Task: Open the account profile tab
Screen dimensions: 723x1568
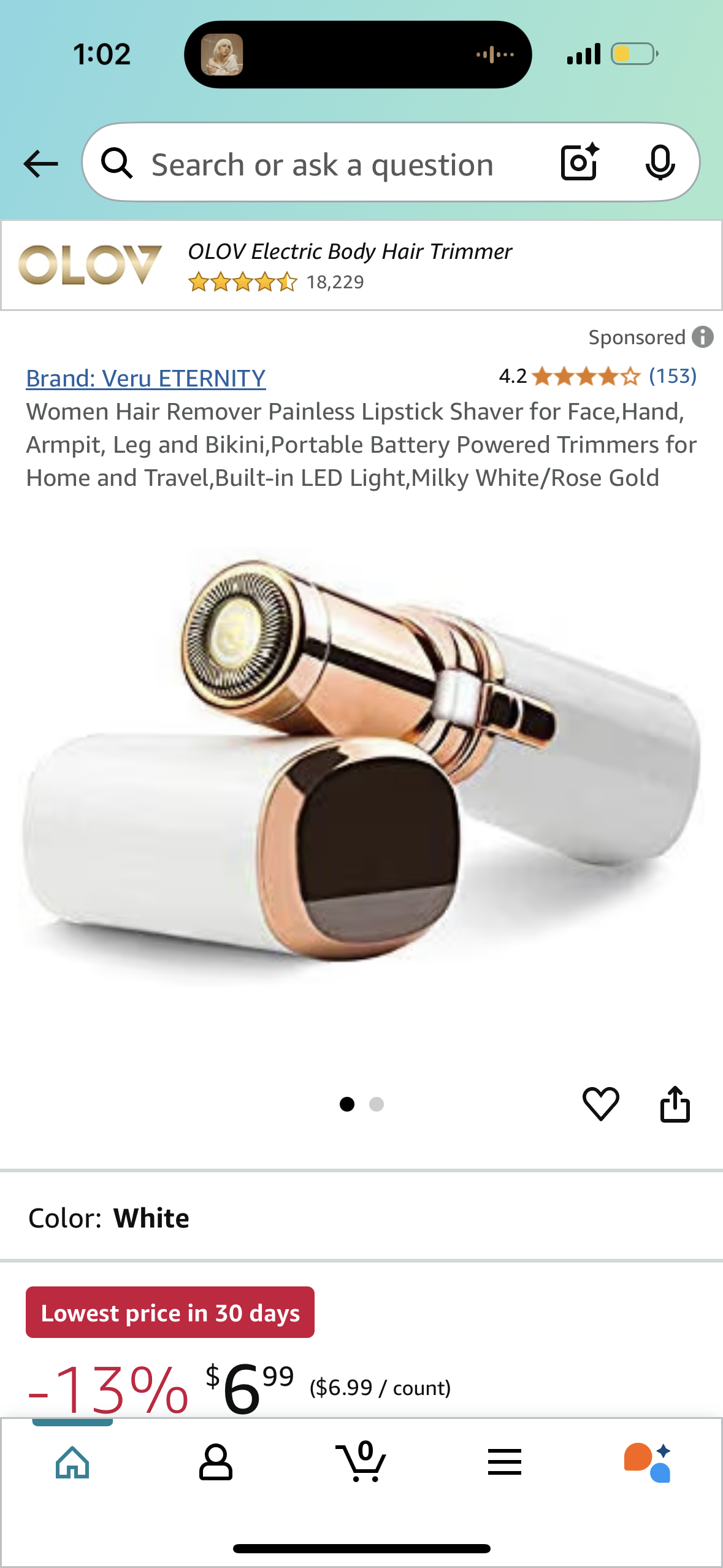Action: pos(216,1463)
